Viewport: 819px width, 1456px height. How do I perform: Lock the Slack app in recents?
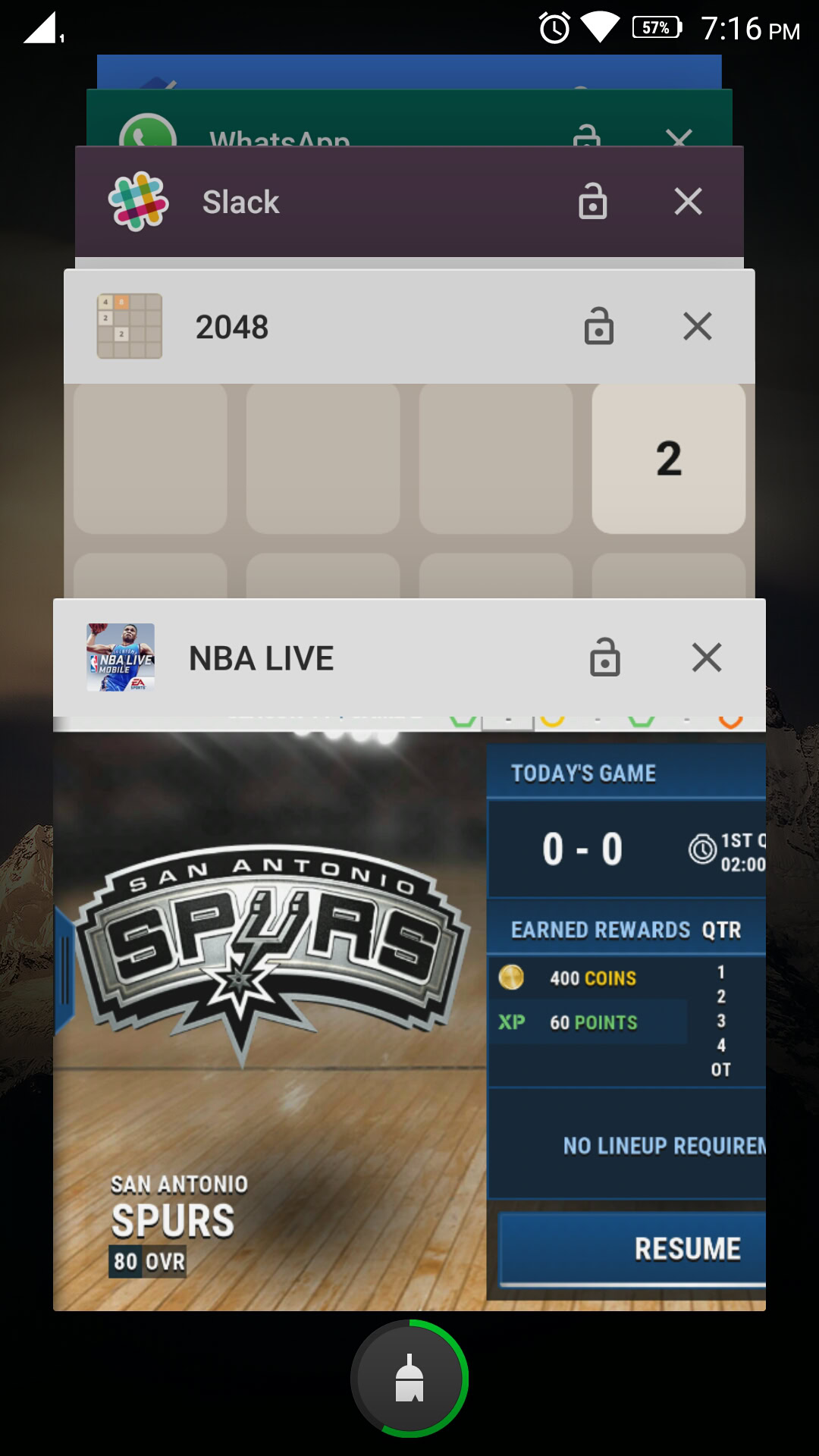pos(592,202)
